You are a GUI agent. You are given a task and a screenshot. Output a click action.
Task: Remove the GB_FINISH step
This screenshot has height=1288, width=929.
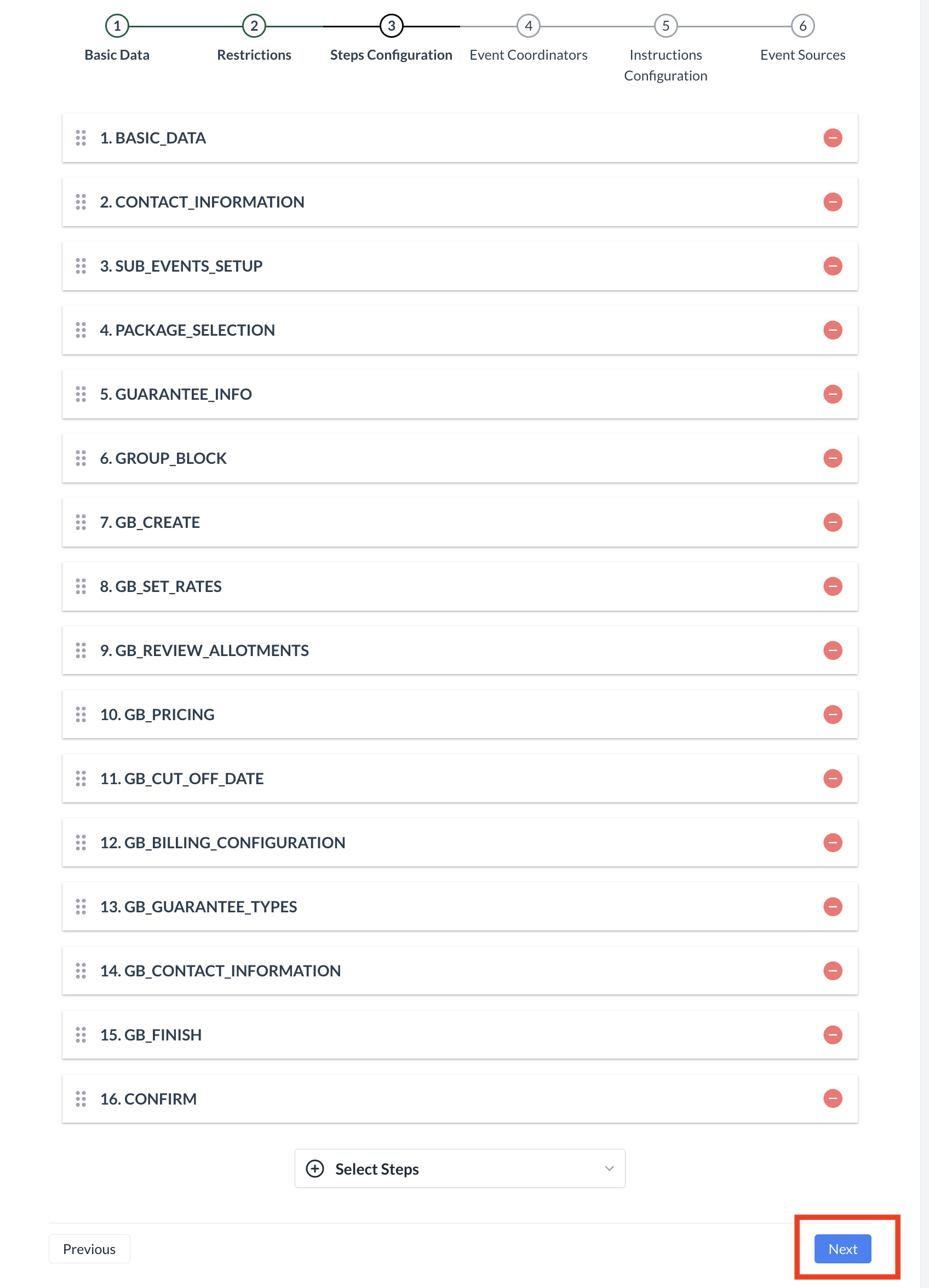coord(834,1034)
